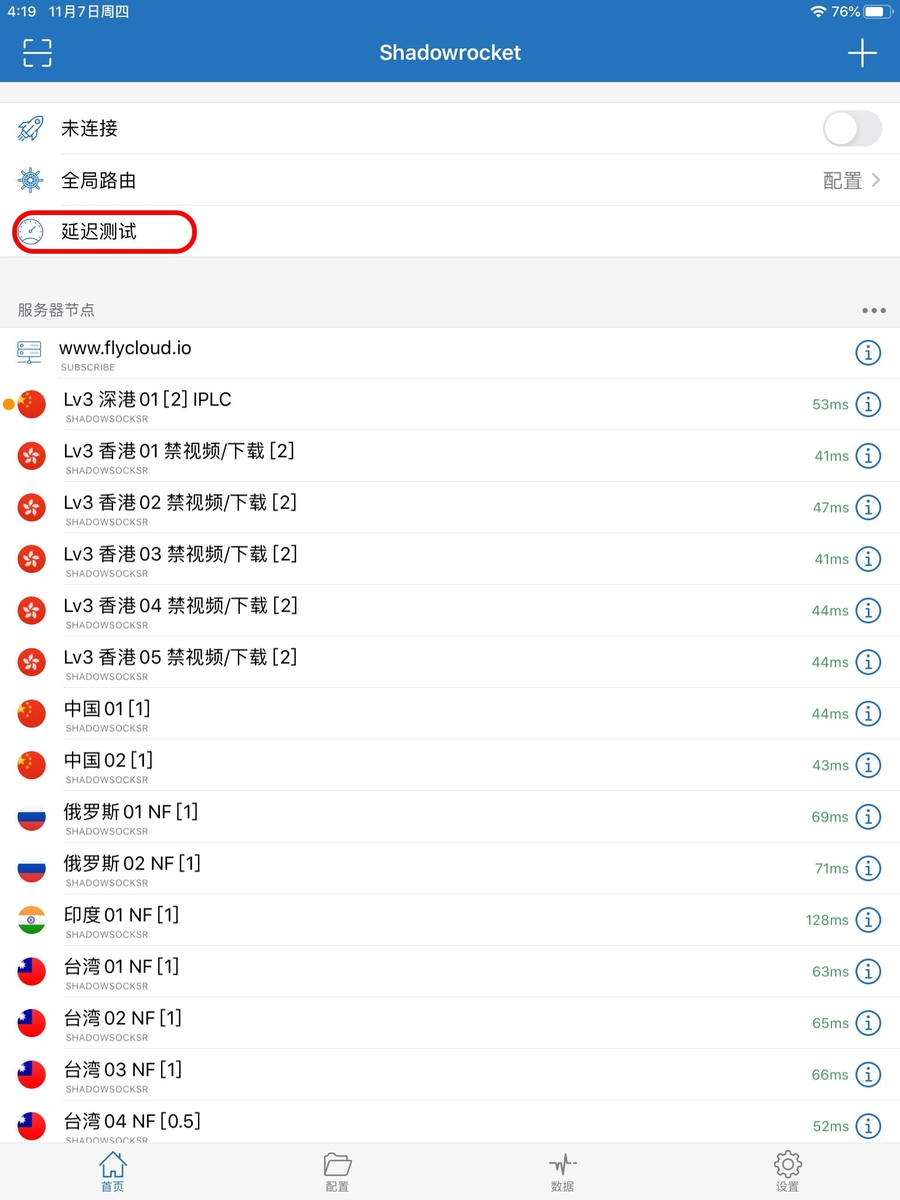Toggle the 未连接 connection switch
The width and height of the screenshot is (900, 1200).
point(851,129)
